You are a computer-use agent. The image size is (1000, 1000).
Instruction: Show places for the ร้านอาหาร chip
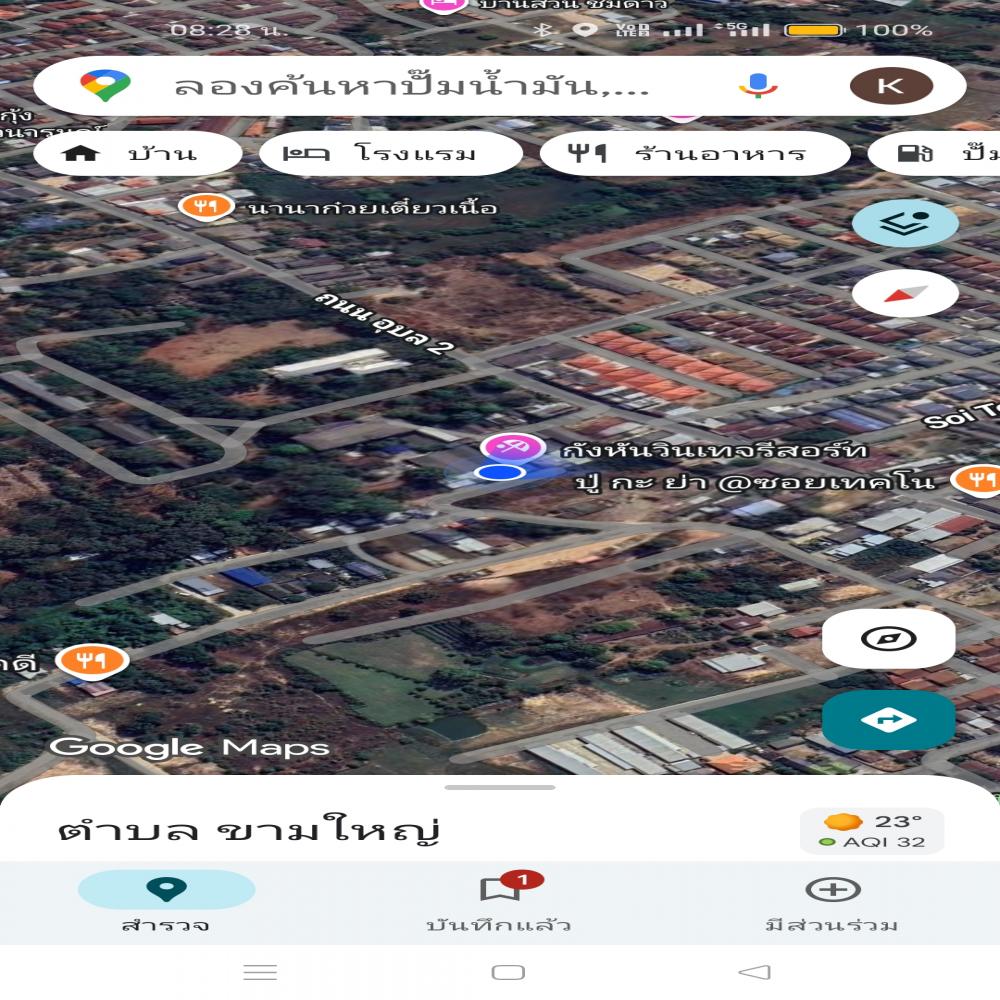coord(695,154)
